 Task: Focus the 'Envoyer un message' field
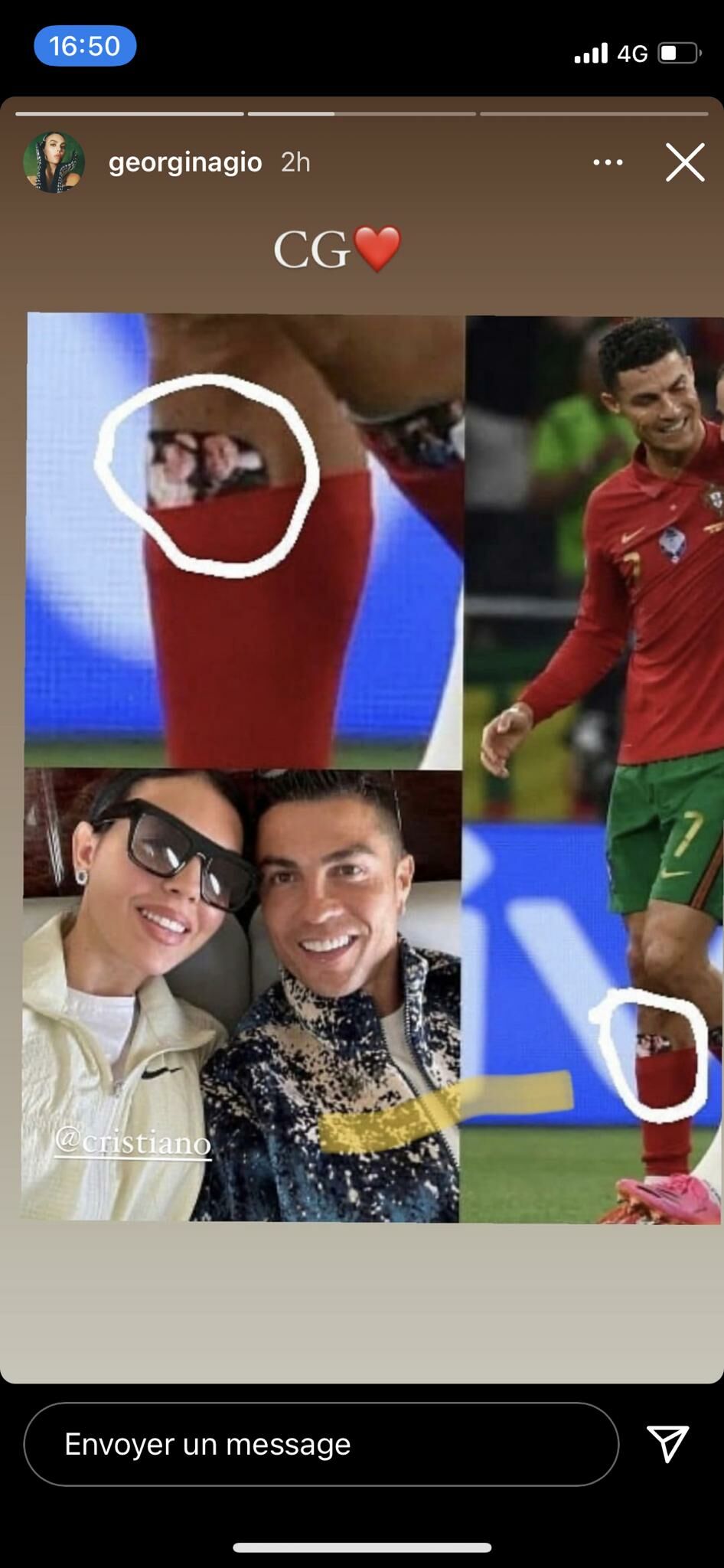(x=321, y=1444)
